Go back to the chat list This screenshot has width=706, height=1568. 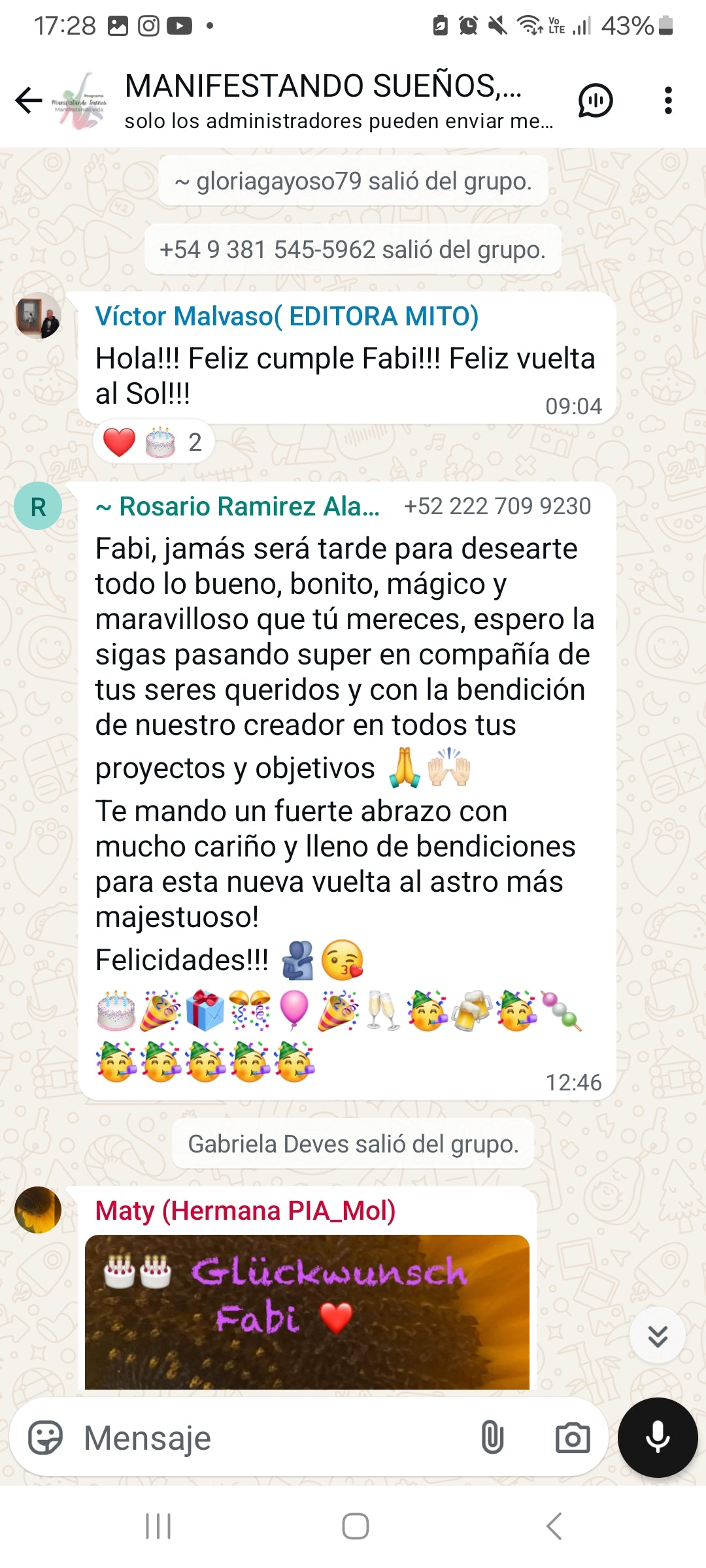pos(29,101)
